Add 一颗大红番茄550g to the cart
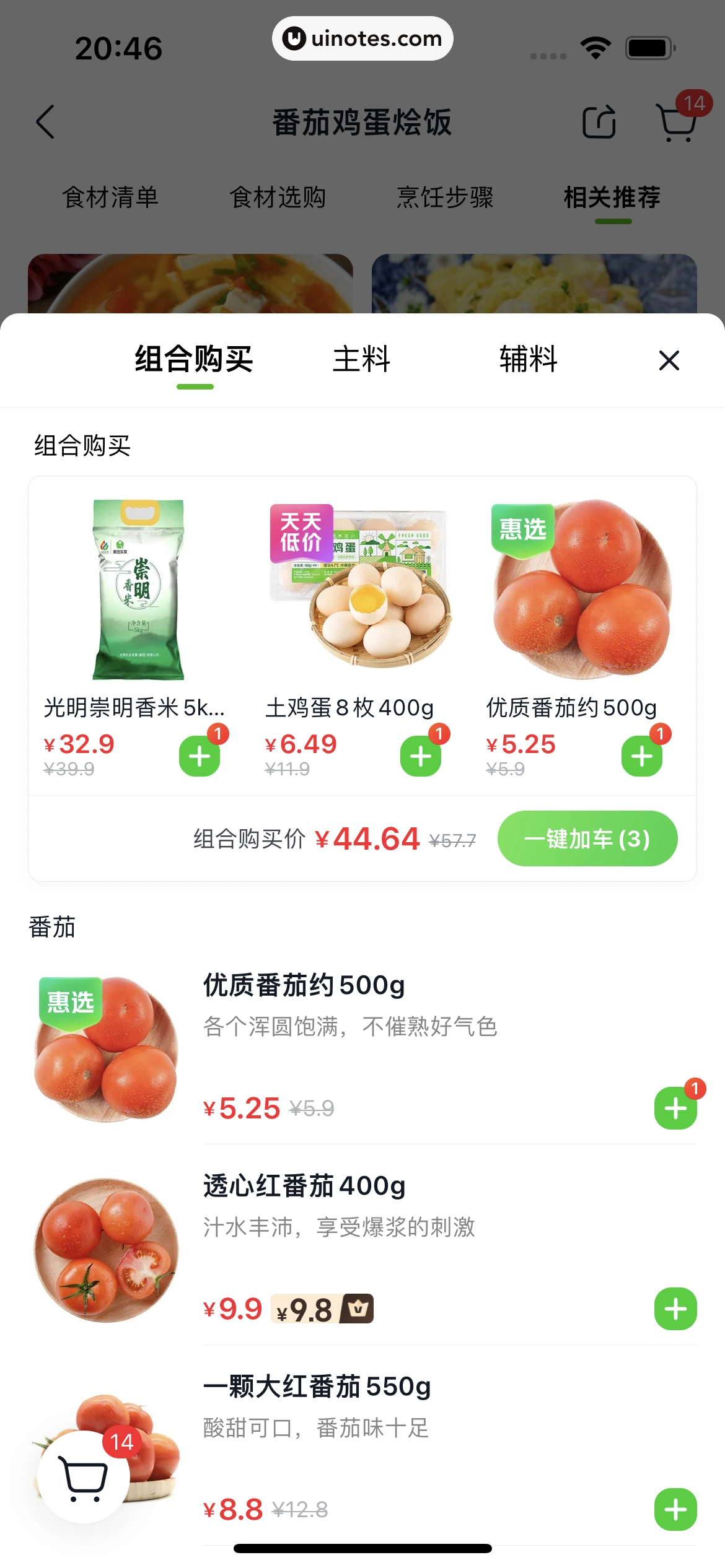 675,1509
